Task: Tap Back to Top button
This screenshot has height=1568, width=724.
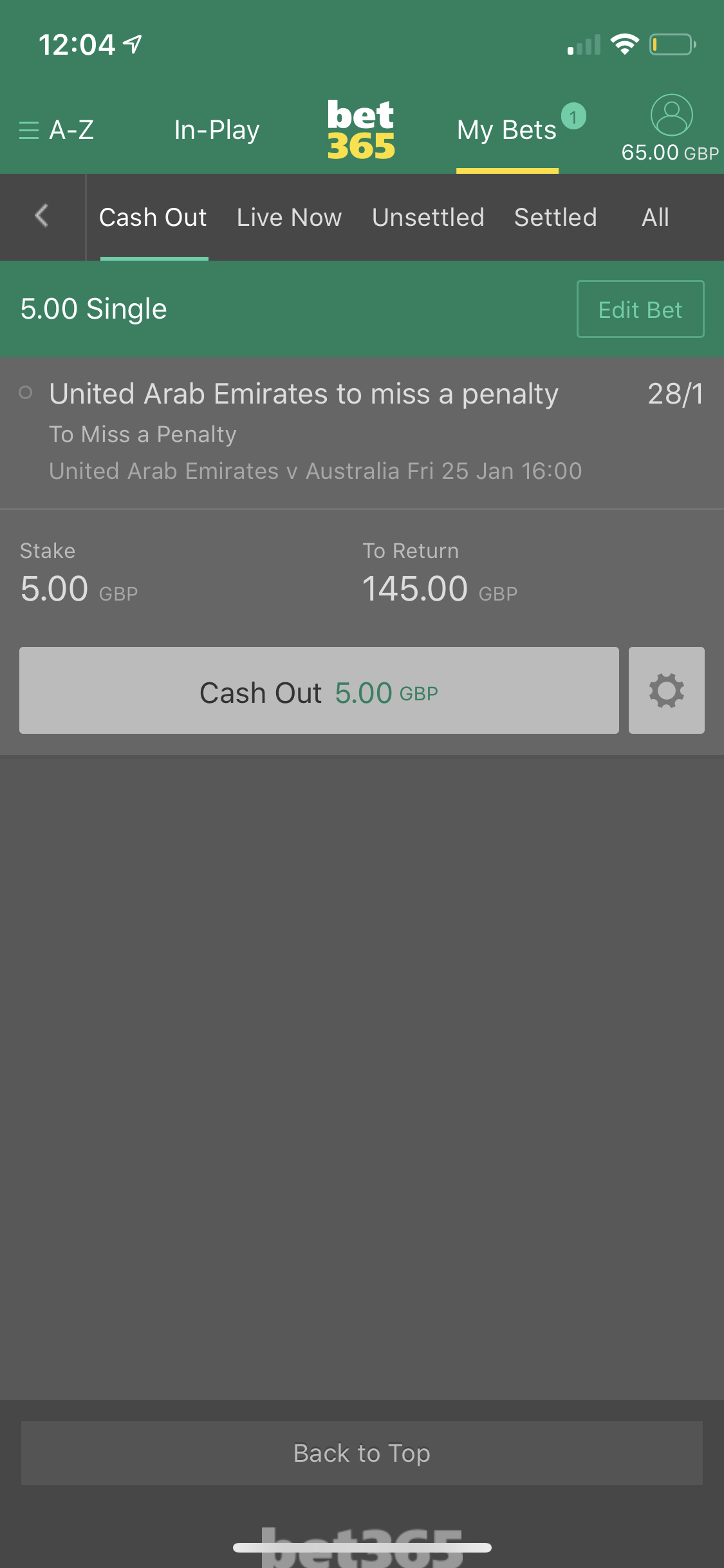Action: (362, 1453)
